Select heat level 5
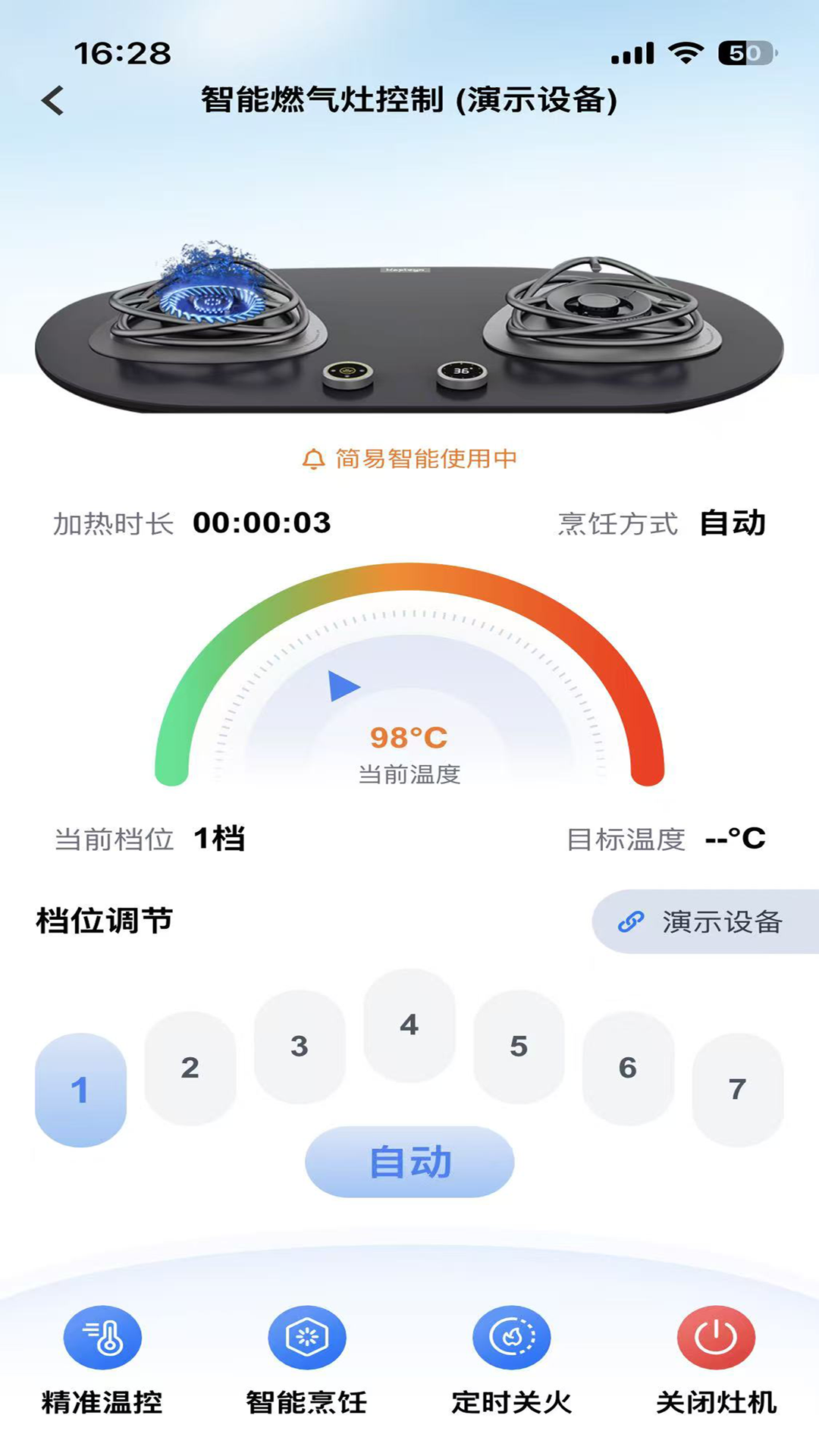 click(519, 1046)
